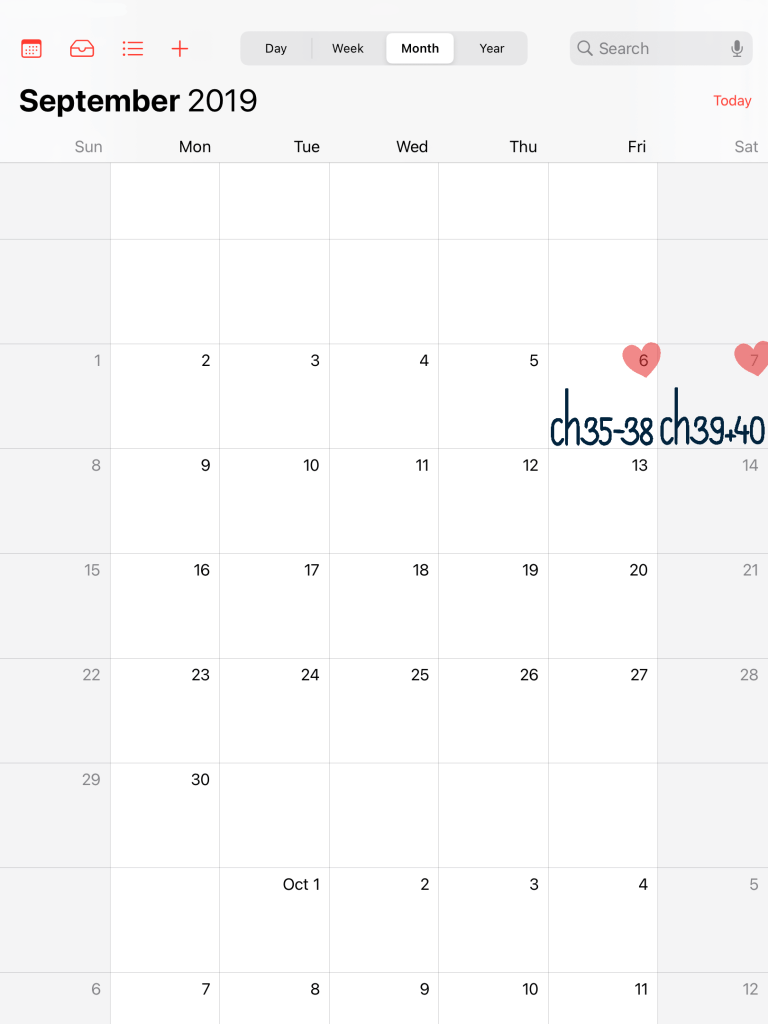This screenshot has height=1024, width=768.
Task: Switch to Week view
Action: coord(348,48)
